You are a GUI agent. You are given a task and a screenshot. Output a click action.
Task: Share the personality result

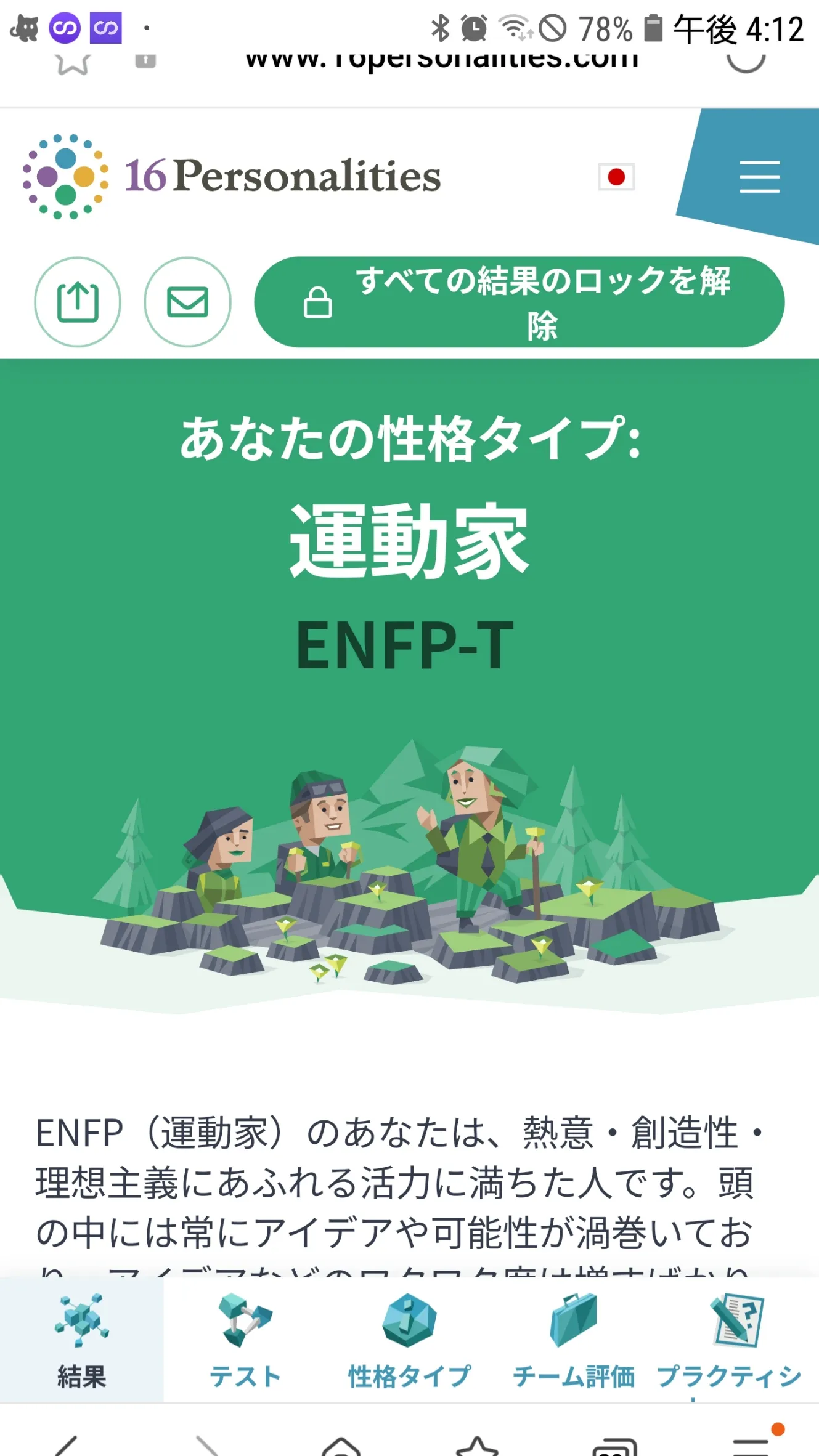[78, 302]
